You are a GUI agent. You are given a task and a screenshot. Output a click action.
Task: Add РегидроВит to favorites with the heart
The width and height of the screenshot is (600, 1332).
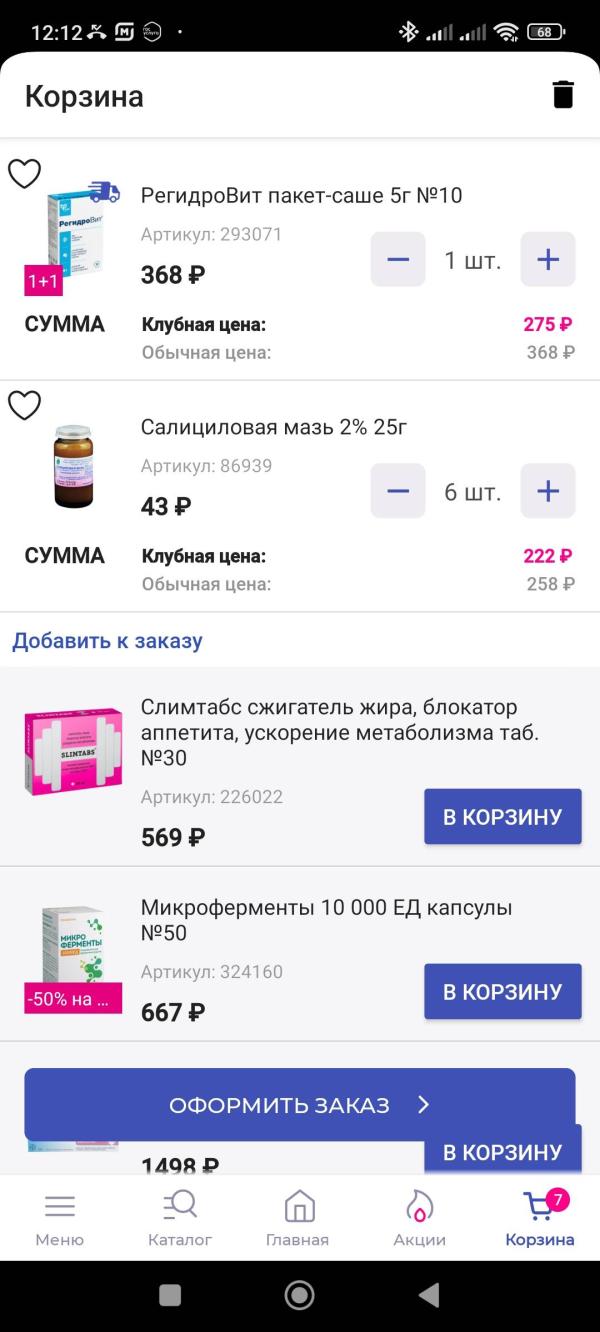tap(24, 173)
